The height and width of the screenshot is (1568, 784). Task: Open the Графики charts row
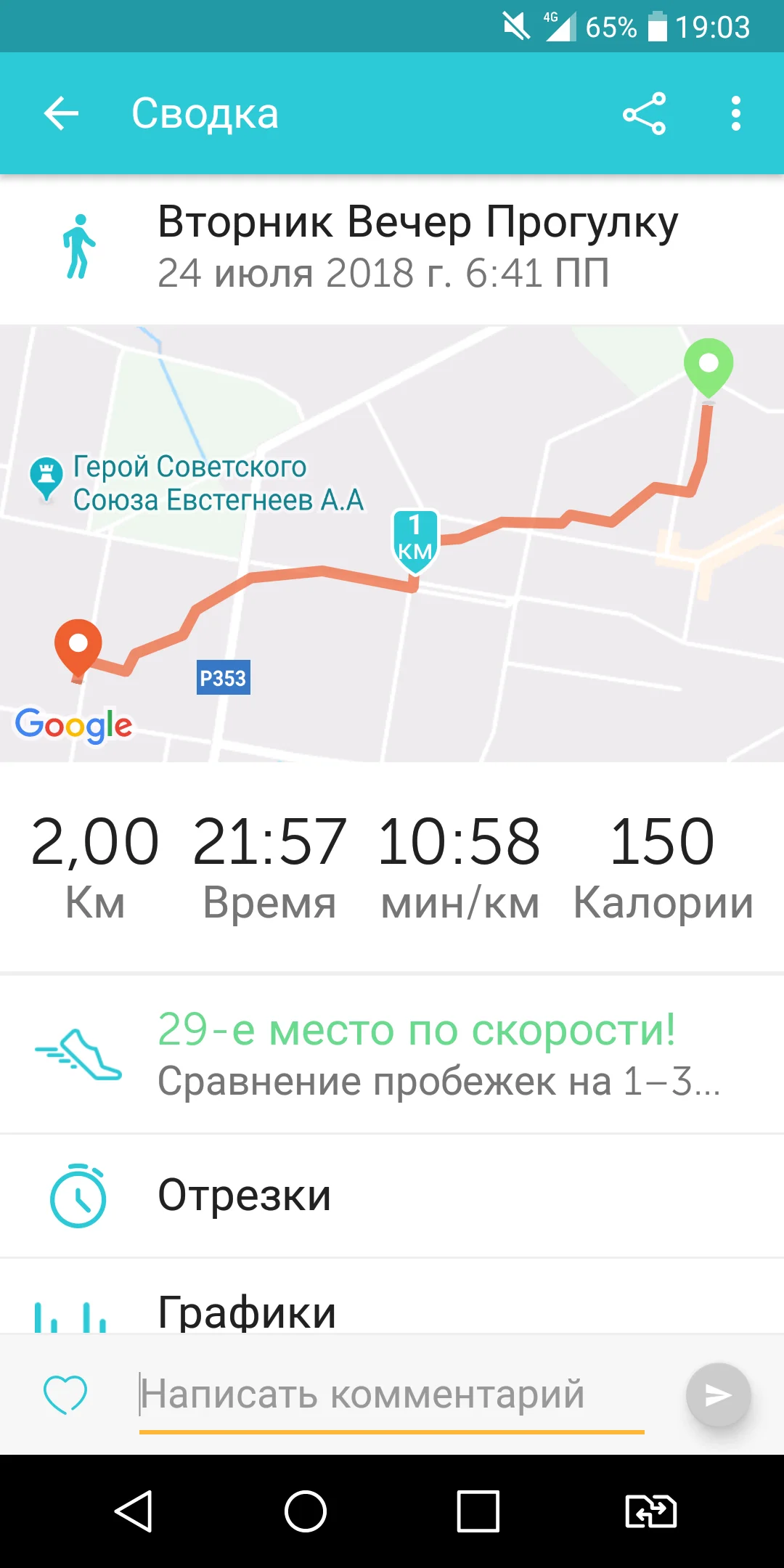pyautogui.click(x=392, y=1307)
